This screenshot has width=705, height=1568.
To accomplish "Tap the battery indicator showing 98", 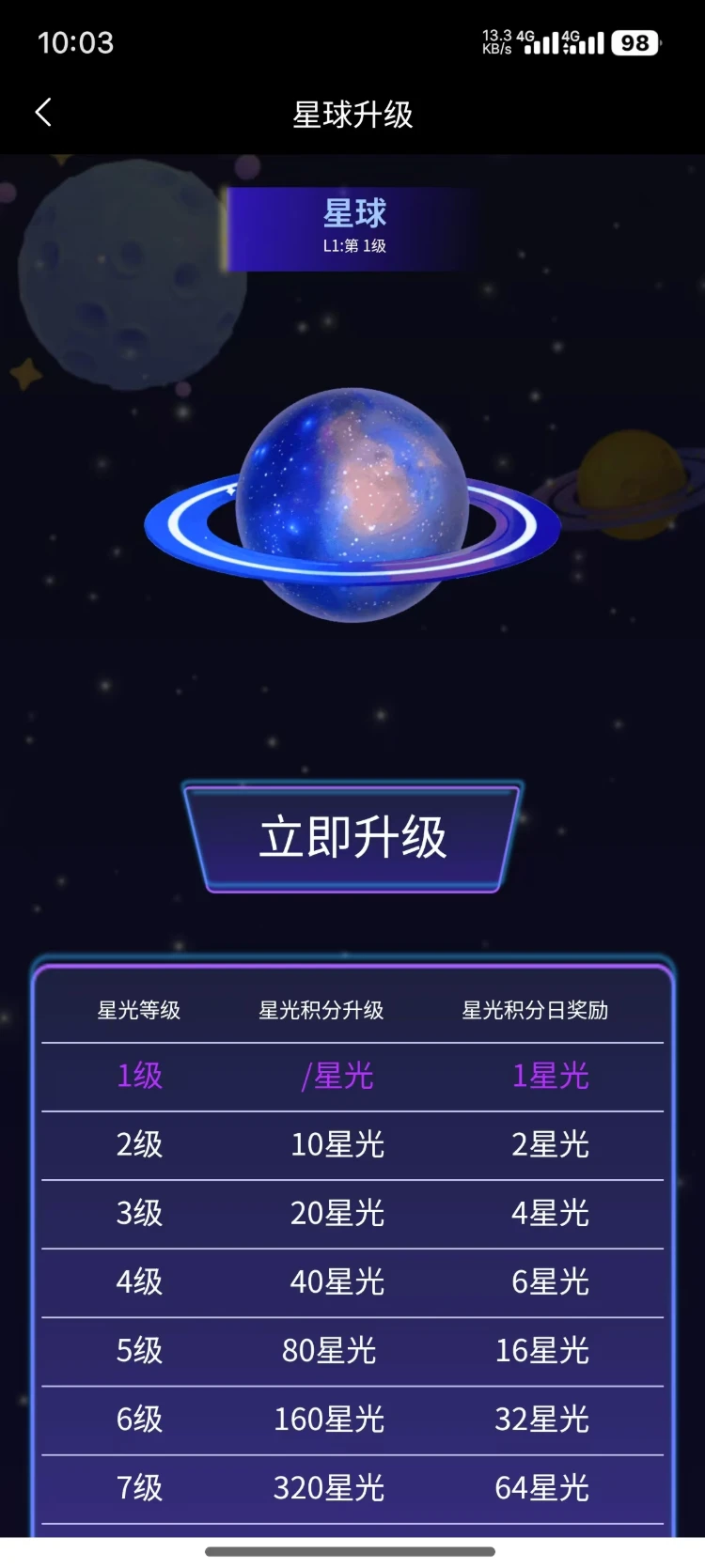I will (x=634, y=42).
